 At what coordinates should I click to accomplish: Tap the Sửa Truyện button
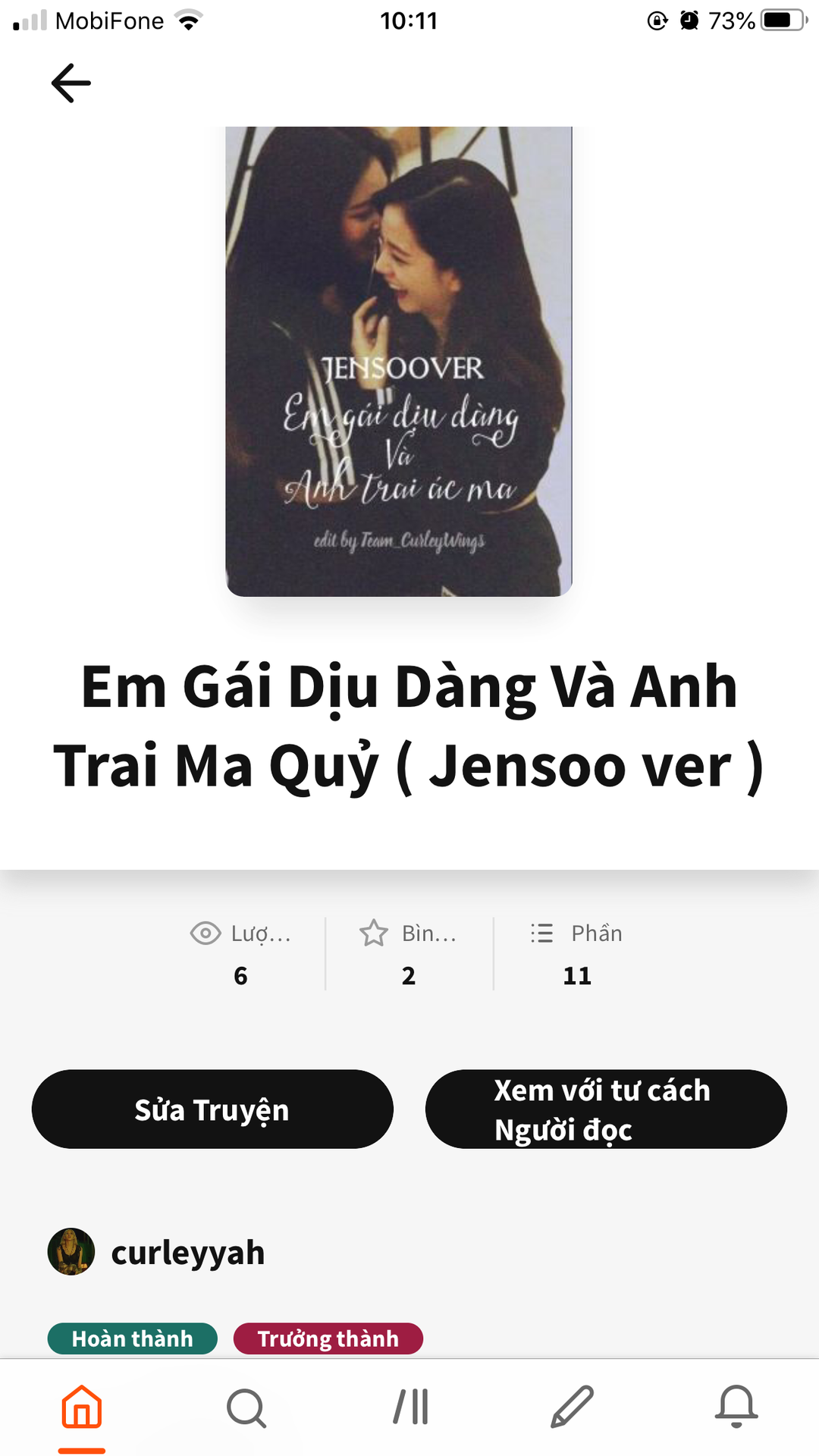pyautogui.click(x=212, y=1109)
